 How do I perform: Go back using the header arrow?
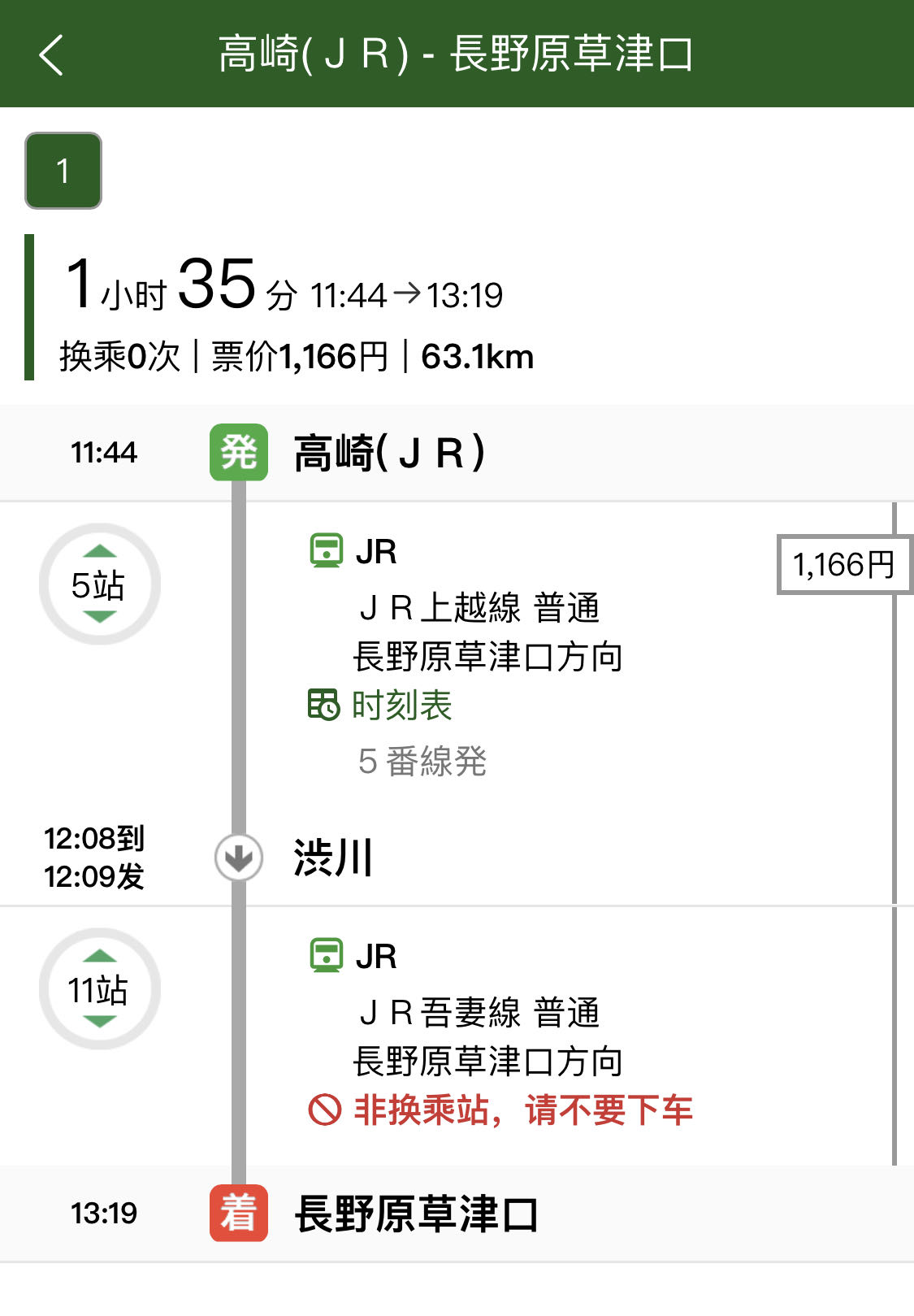(51, 55)
